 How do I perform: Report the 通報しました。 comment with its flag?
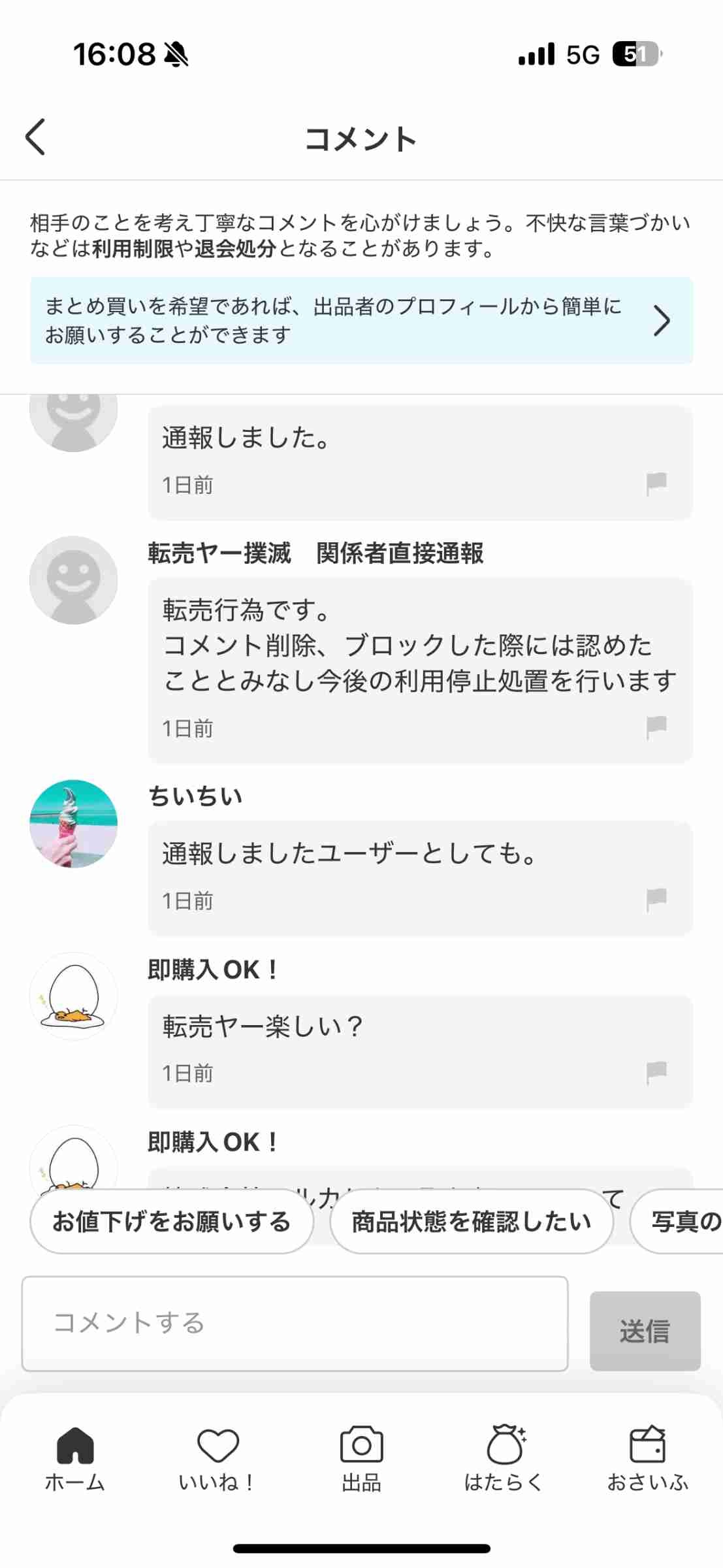[656, 484]
